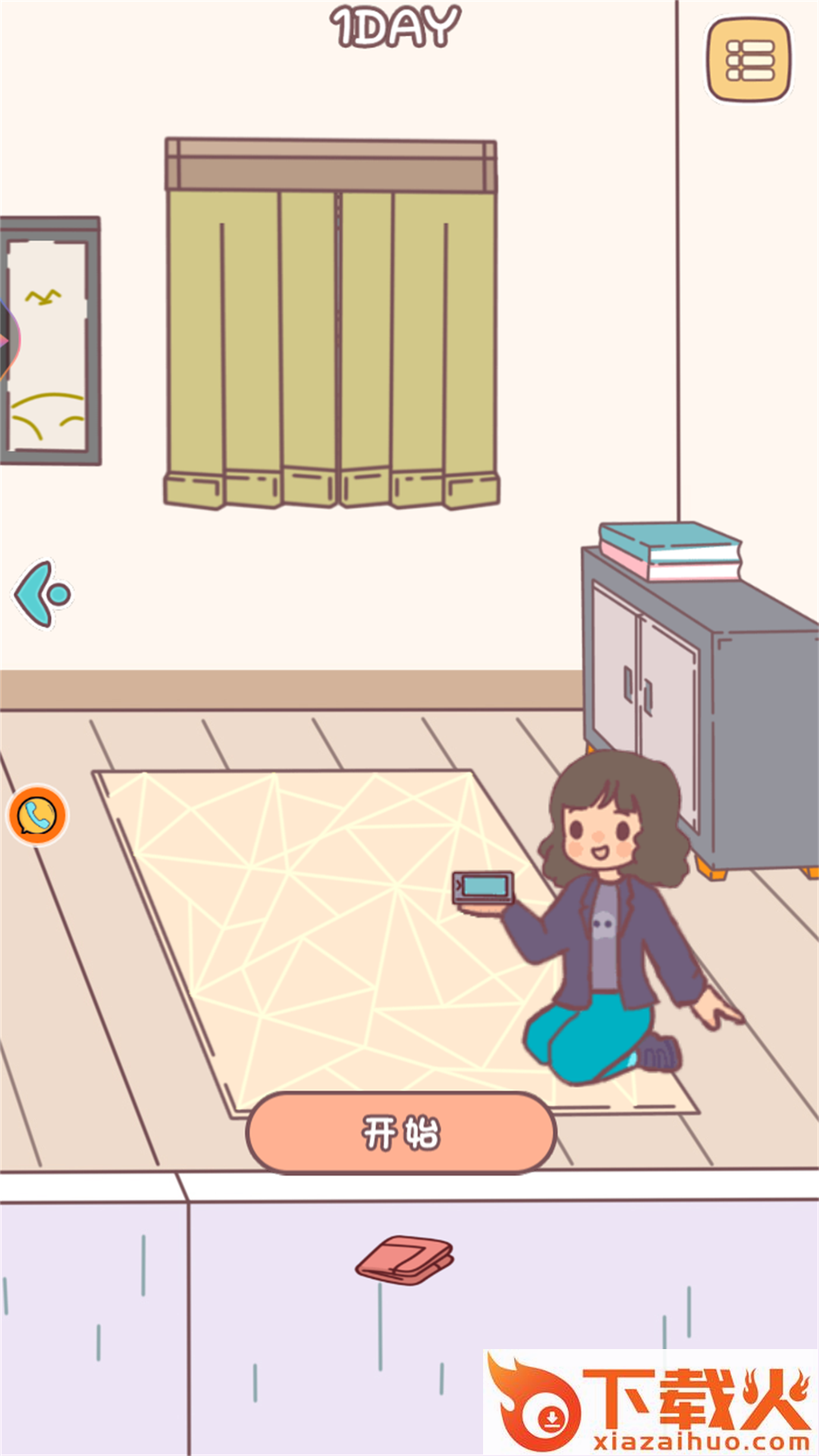The image size is (819, 1456).
Task: Tap the 开始 start button
Action: click(401, 1133)
